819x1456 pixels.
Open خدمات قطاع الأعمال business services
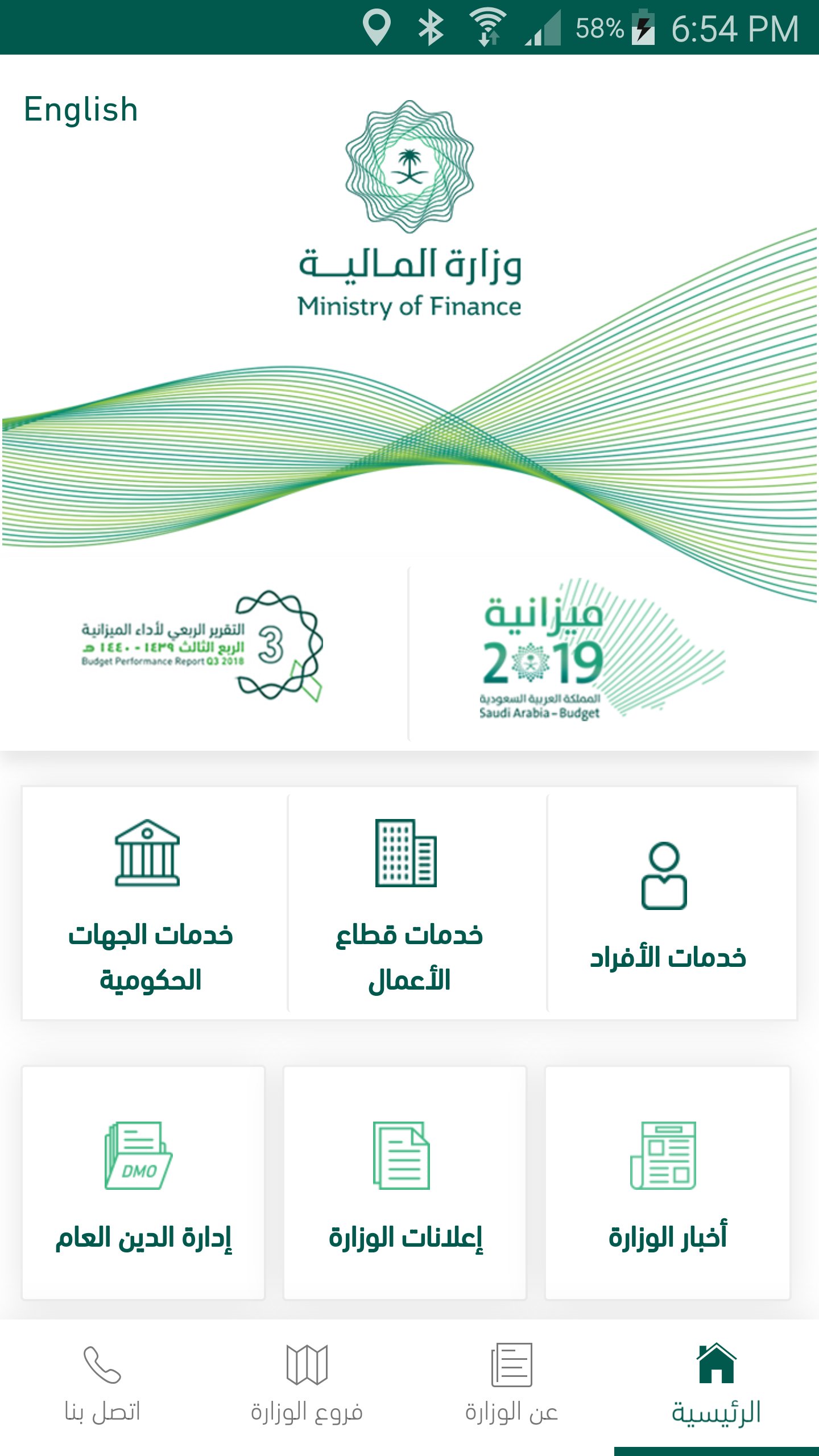point(417,903)
